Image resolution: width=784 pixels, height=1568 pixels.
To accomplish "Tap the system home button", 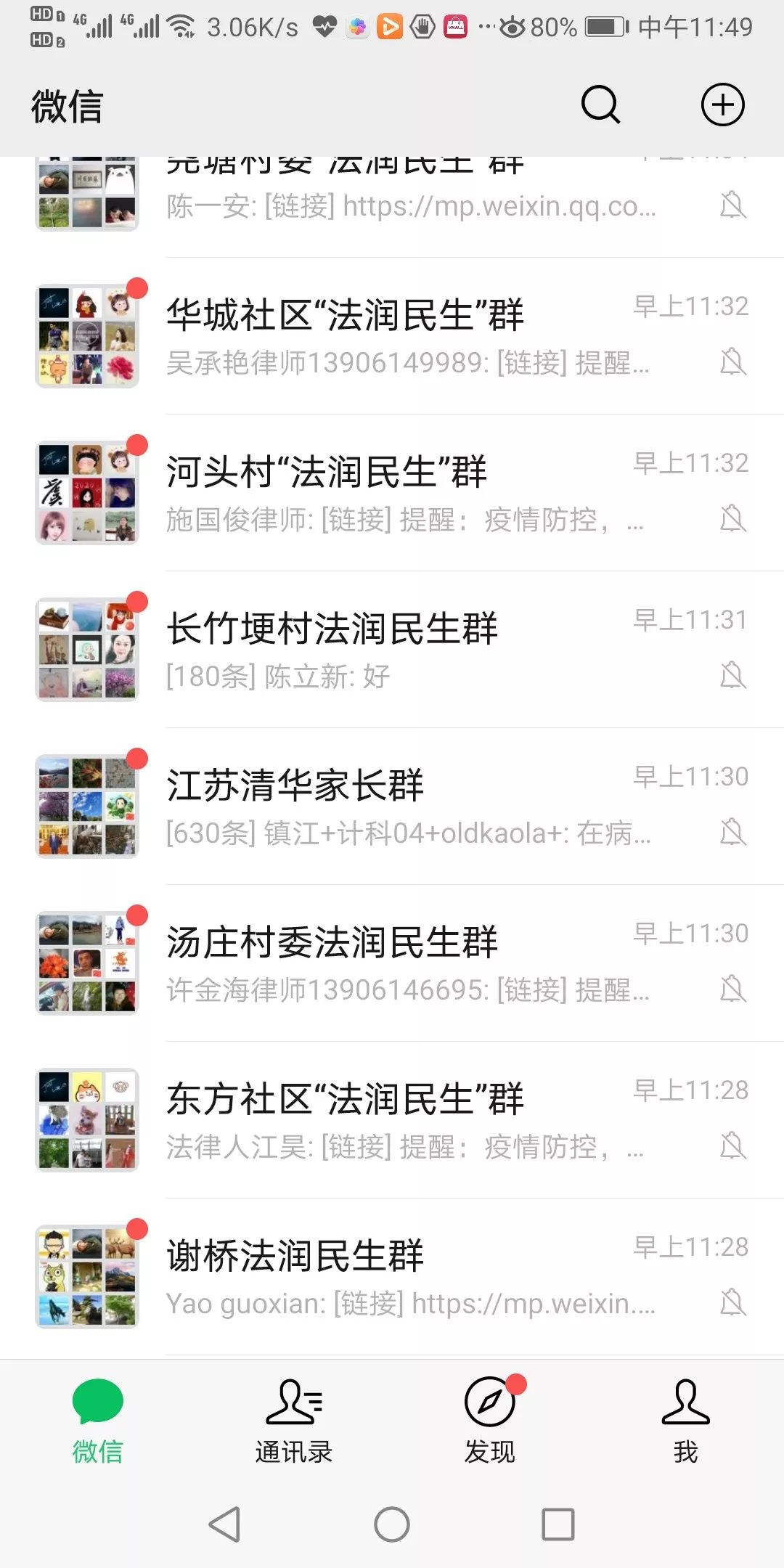I will [392, 1524].
